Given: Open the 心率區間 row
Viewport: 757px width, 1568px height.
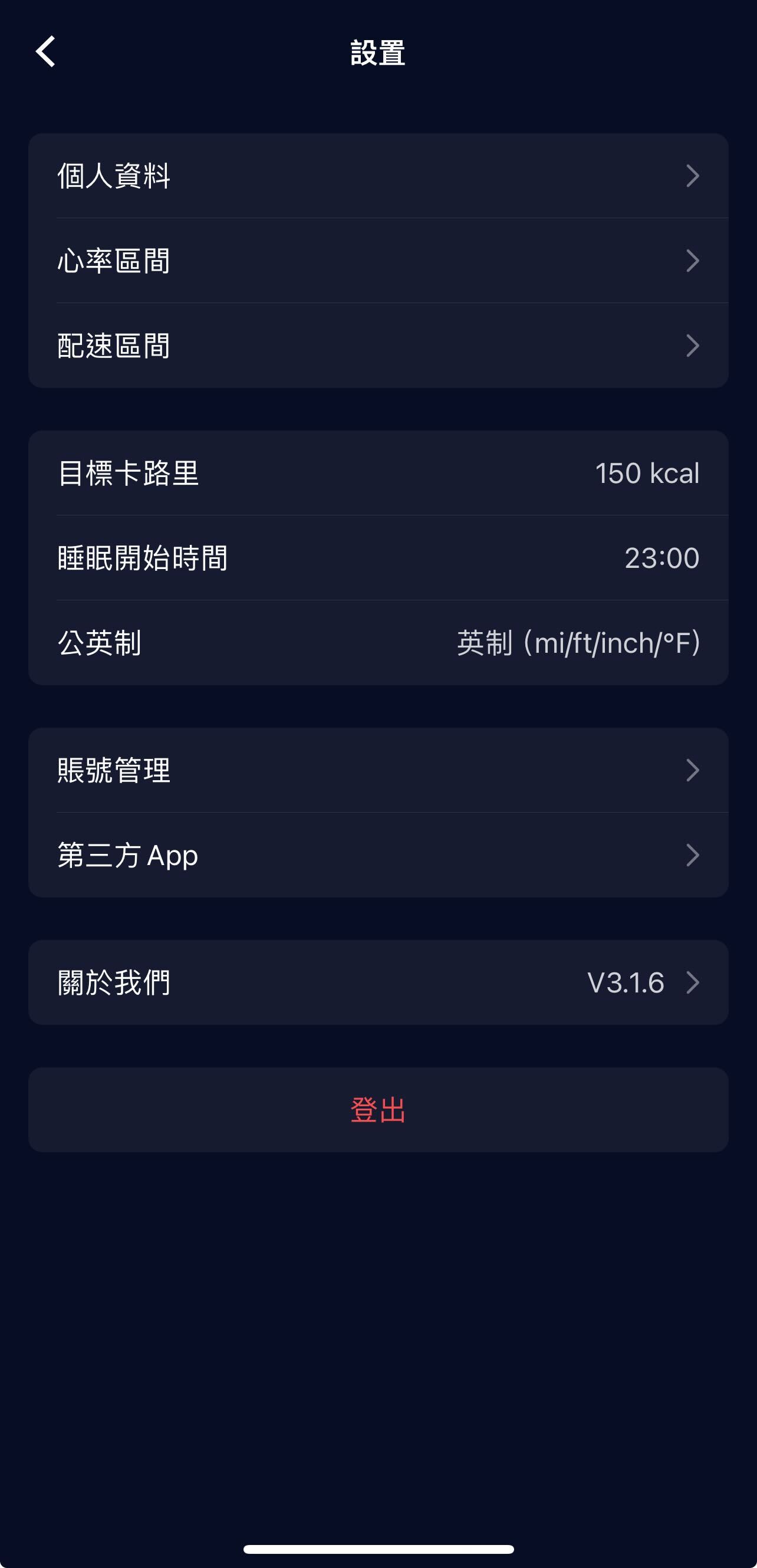Looking at the screenshot, I should point(377,261).
